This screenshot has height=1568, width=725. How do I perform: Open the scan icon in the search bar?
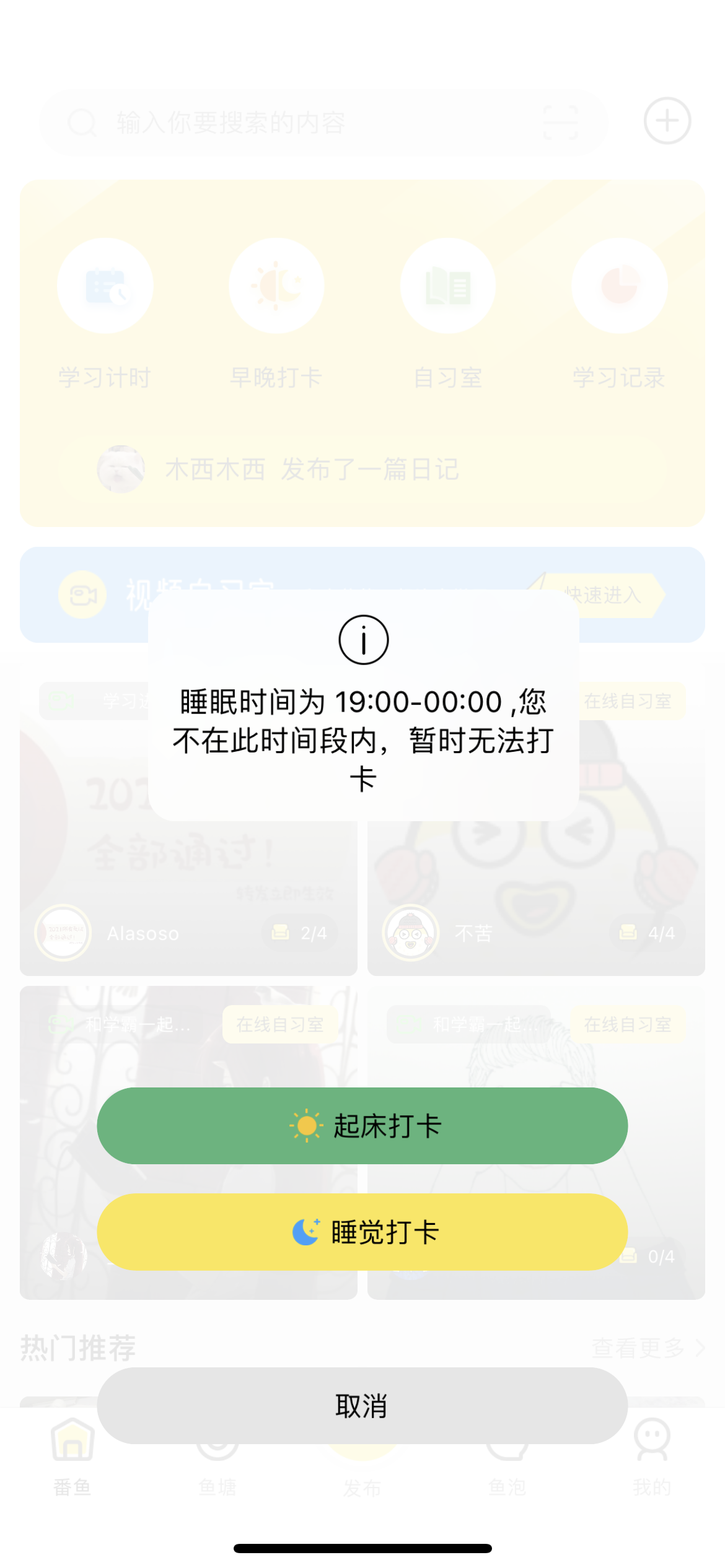point(561,121)
